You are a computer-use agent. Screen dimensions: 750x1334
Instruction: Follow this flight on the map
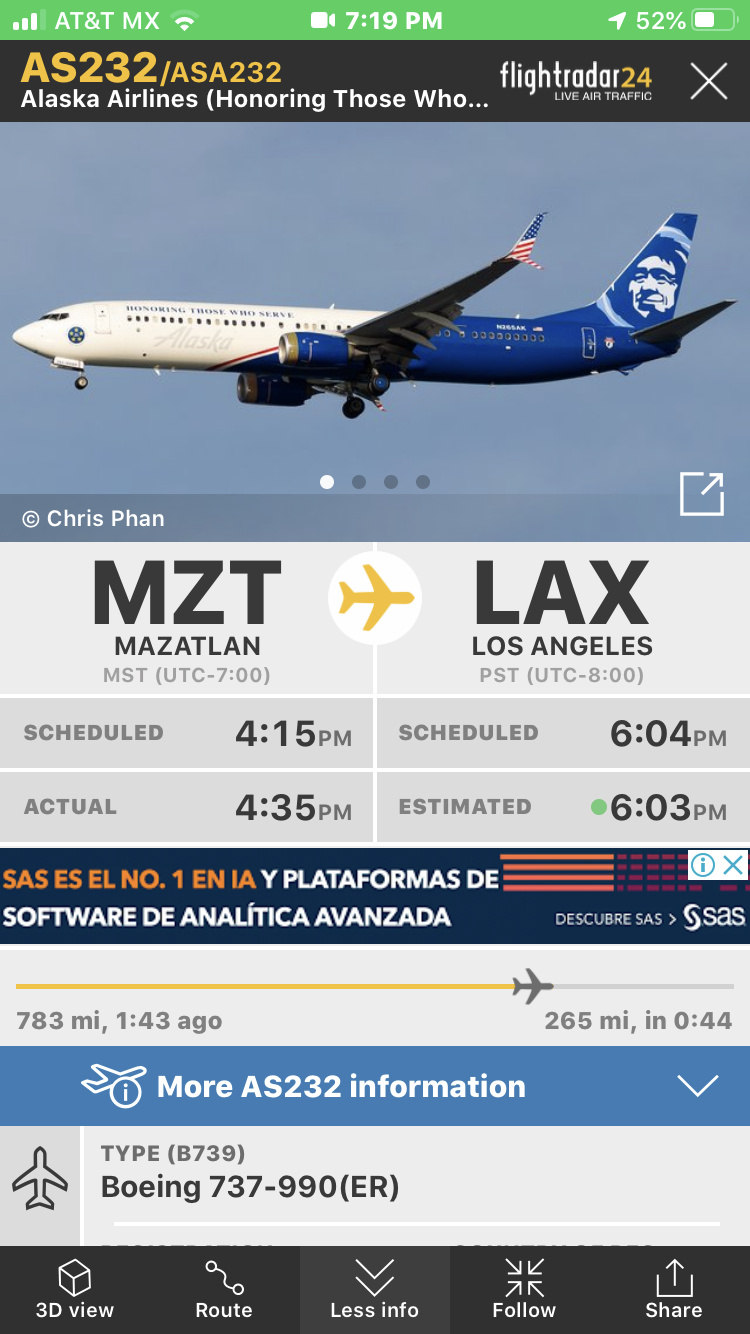point(524,1290)
